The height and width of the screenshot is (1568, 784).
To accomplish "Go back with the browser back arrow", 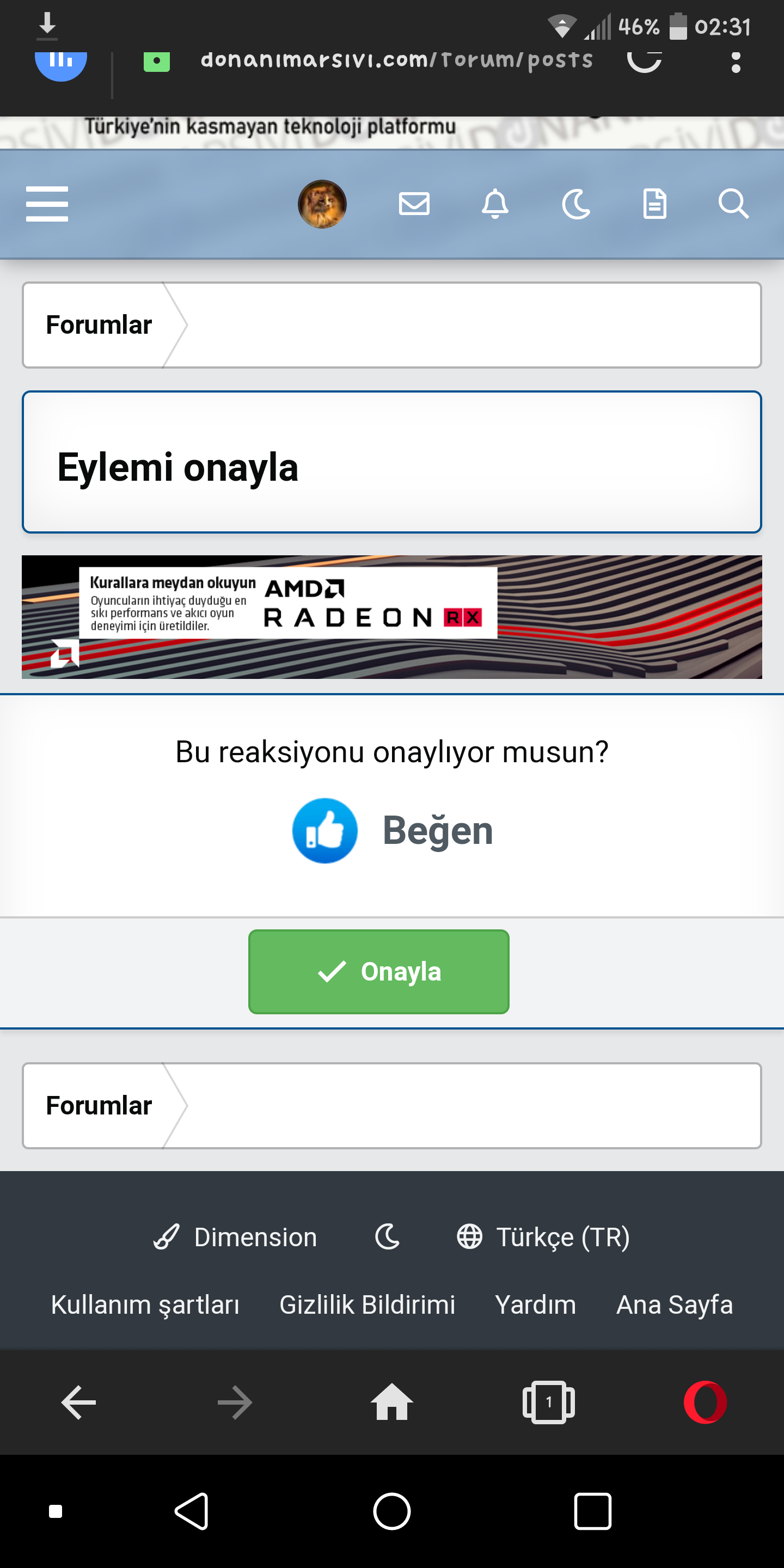I will [78, 1402].
